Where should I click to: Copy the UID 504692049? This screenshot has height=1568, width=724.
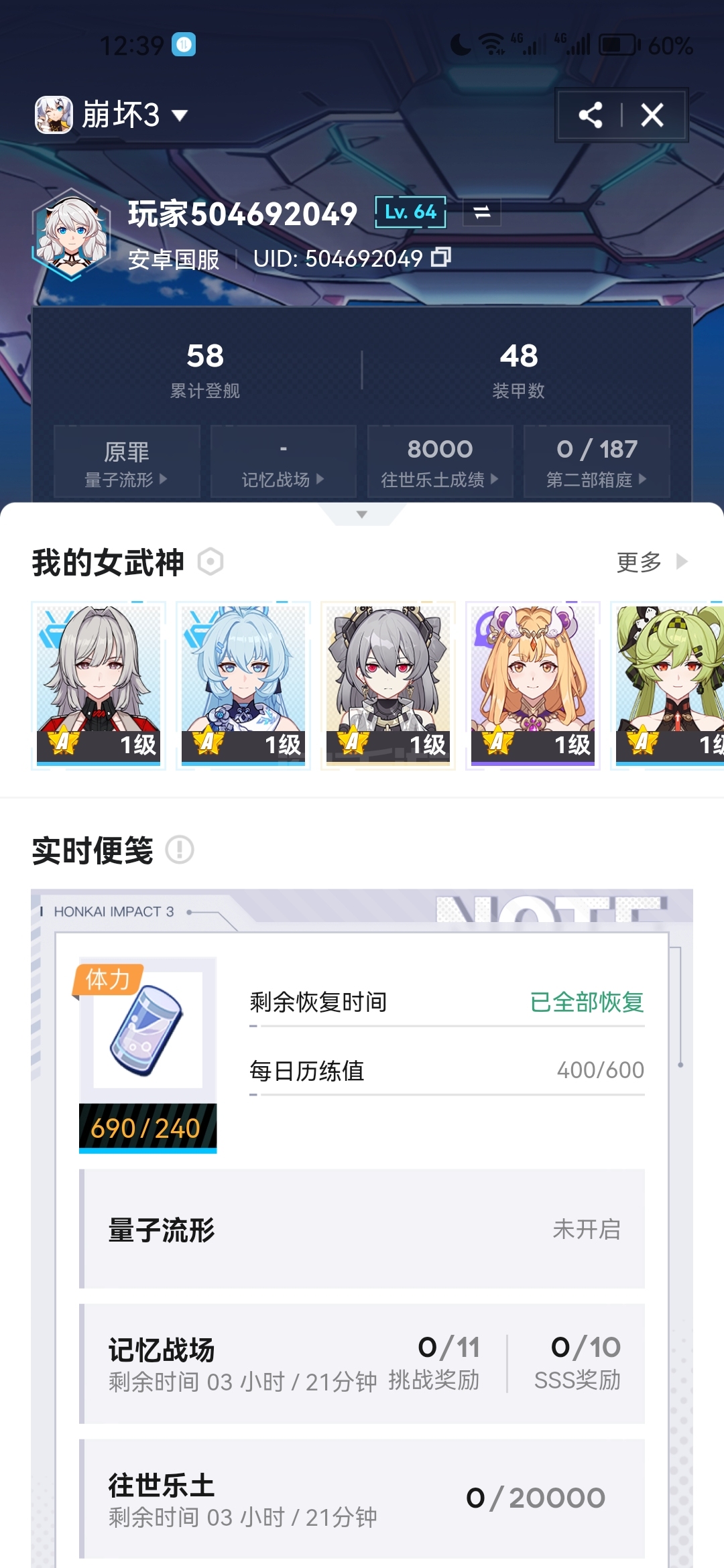click(440, 257)
